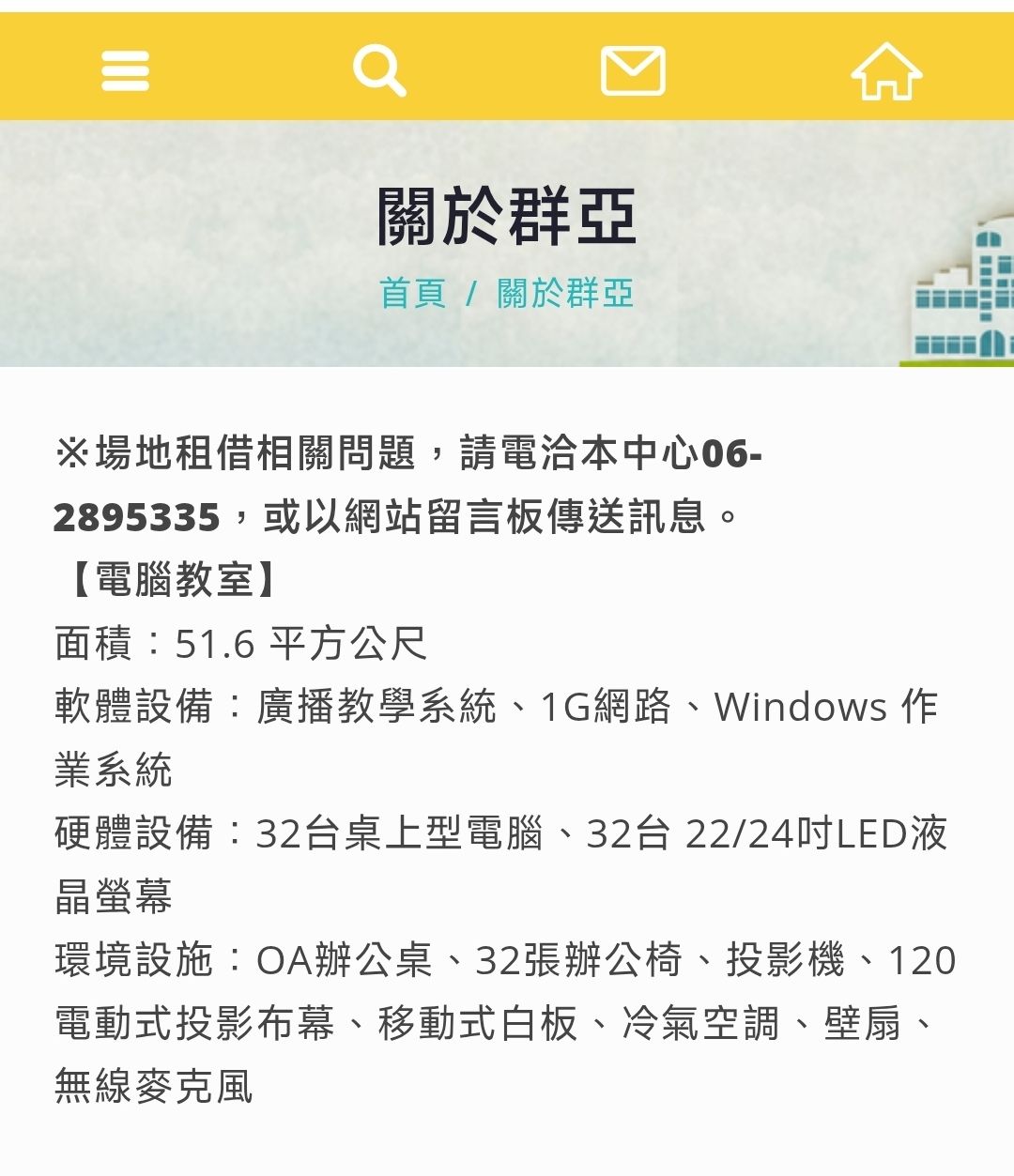Tap the 首頁 breadcrumb link

pos(413,293)
